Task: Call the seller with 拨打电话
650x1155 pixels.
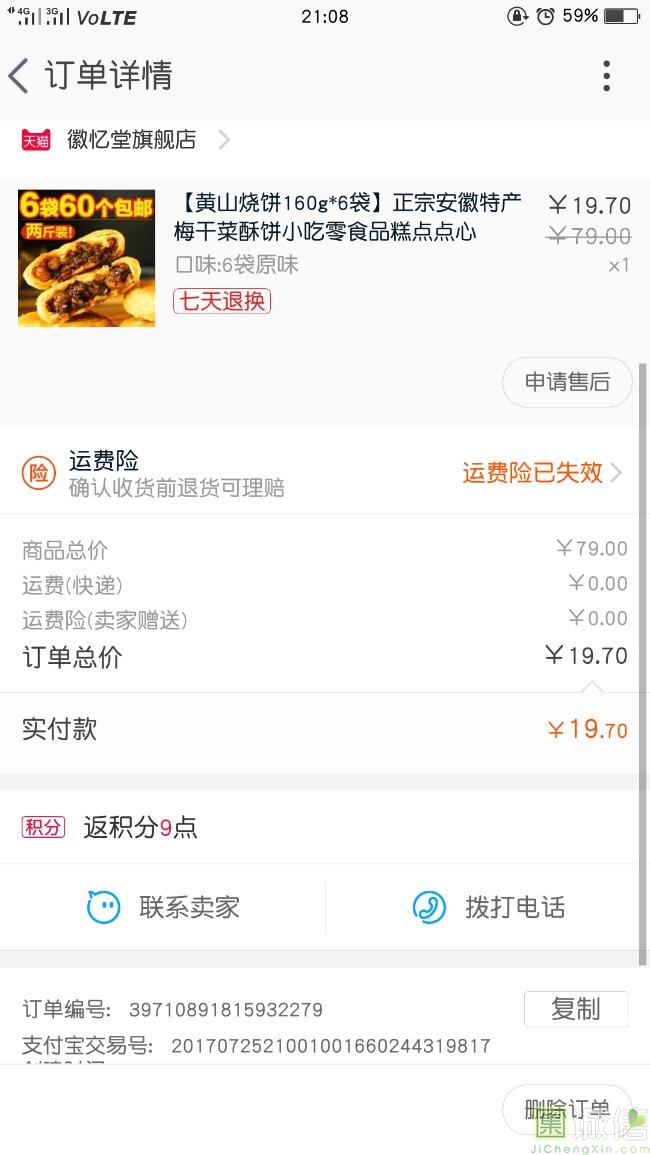Action: pyautogui.click(x=489, y=907)
